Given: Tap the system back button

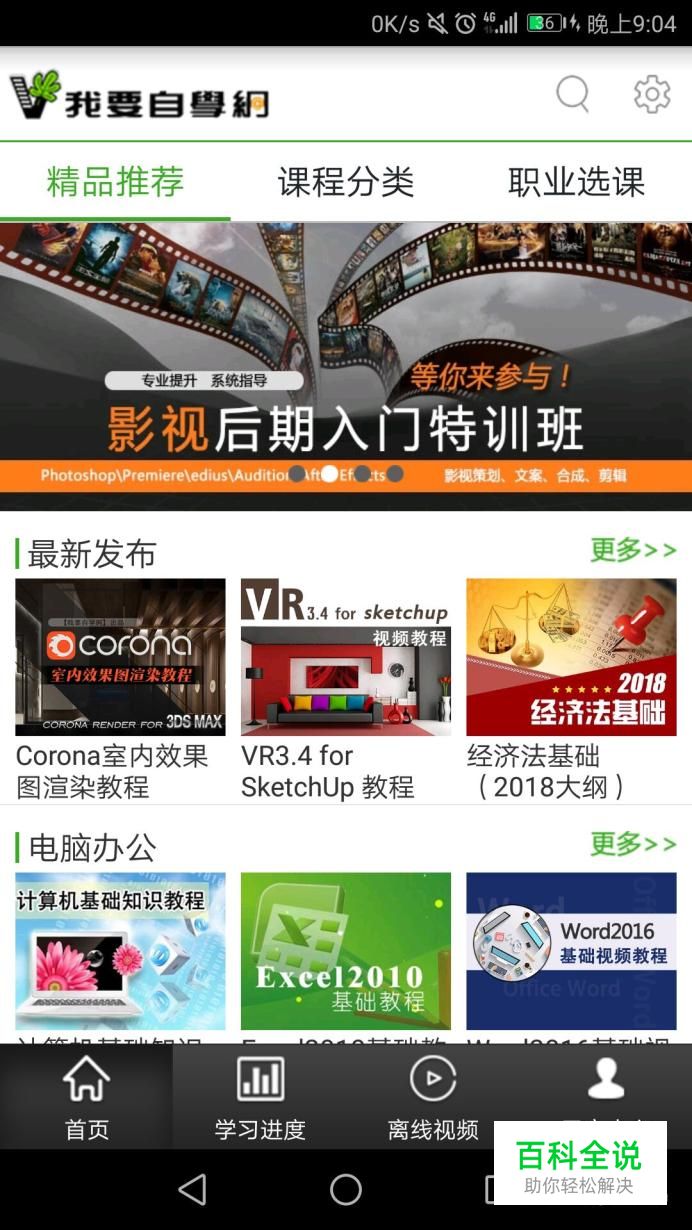Looking at the screenshot, I should tap(192, 1189).
